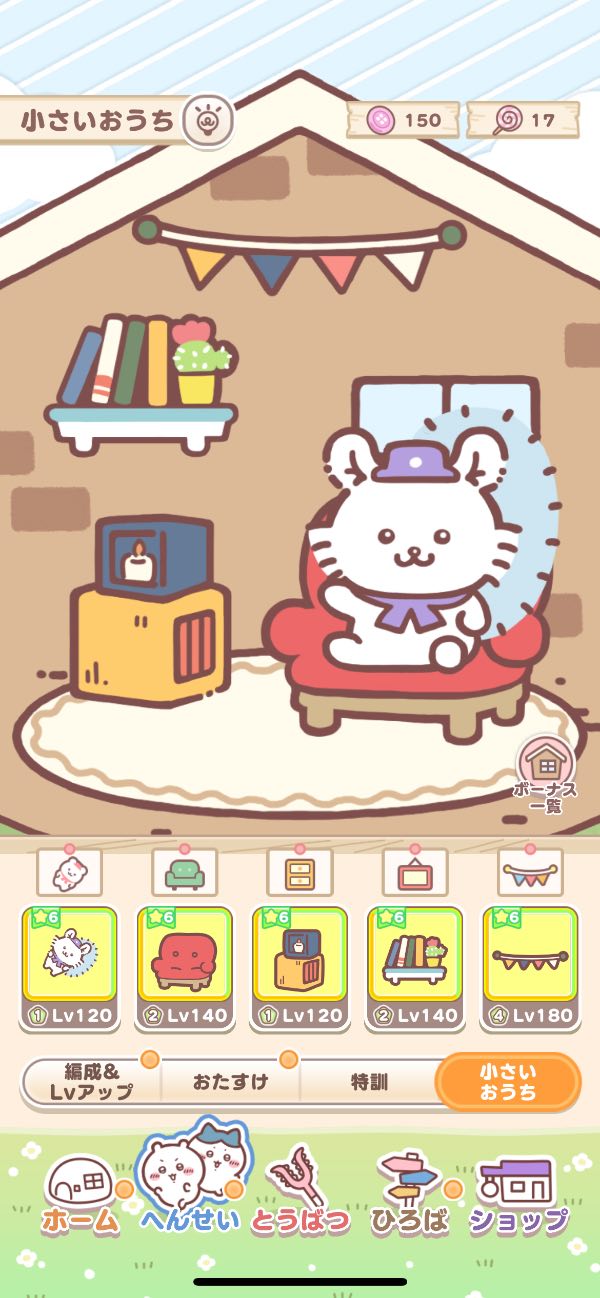Select the cabinet category icon
The width and height of the screenshot is (600, 1298).
(x=300, y=871)
